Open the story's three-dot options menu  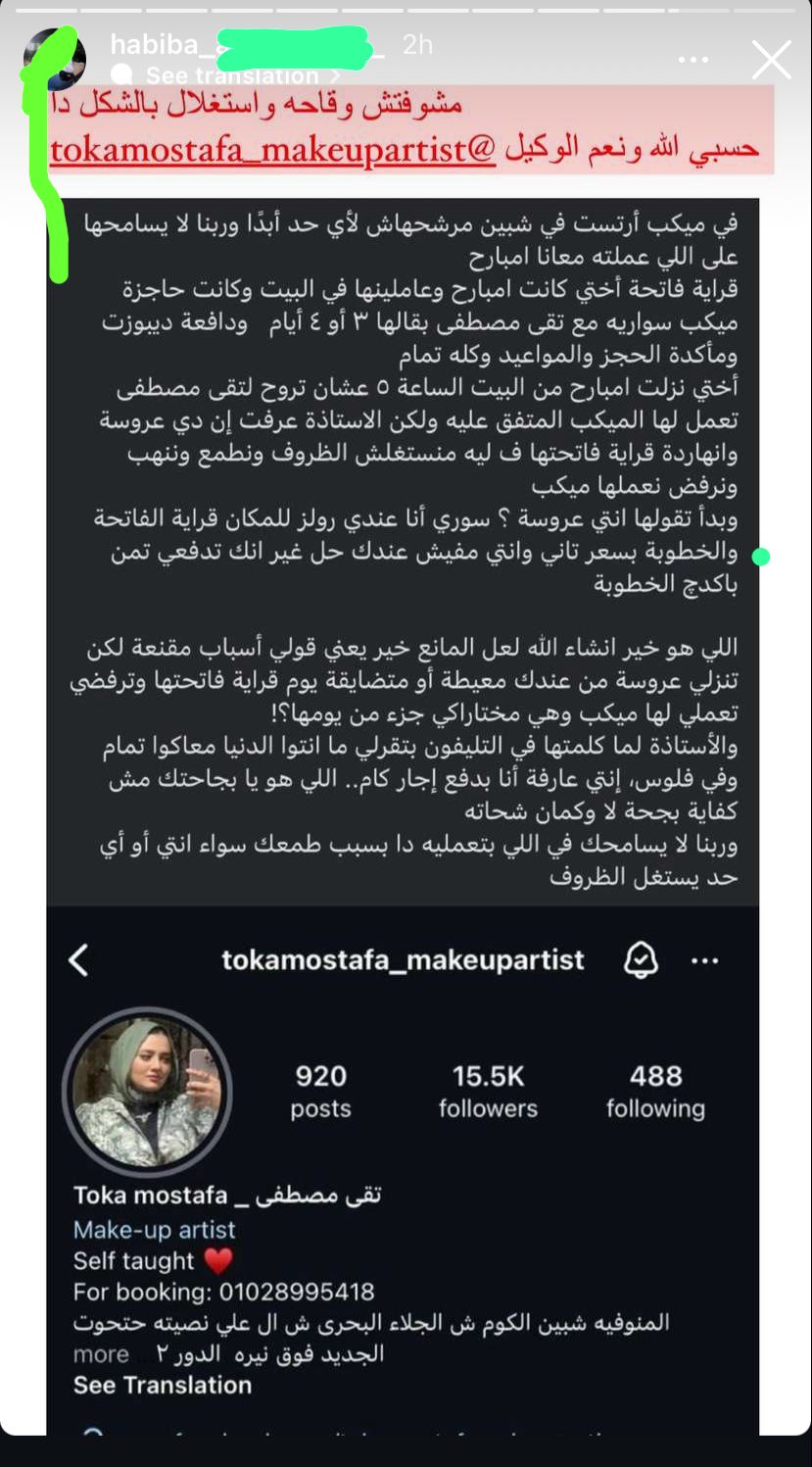tap(693, 60)
